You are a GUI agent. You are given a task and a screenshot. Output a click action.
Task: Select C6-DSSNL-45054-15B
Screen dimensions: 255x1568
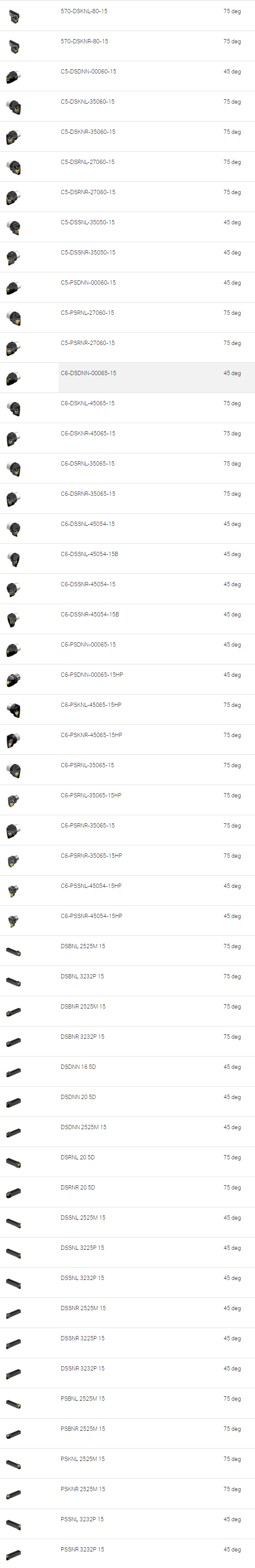pos(90,554)
